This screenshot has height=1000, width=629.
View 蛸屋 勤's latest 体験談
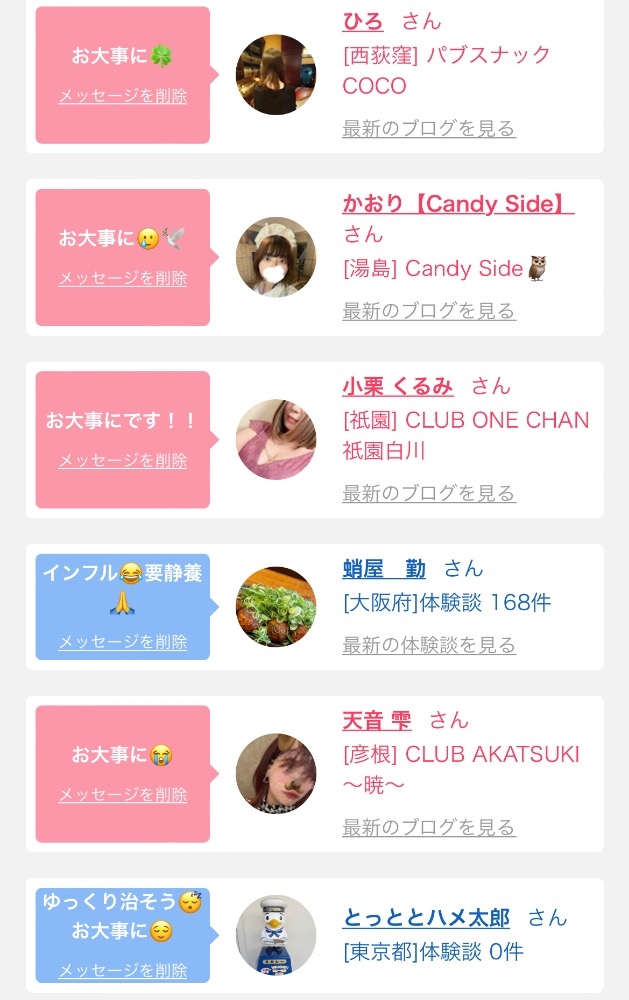pos(429,645)
